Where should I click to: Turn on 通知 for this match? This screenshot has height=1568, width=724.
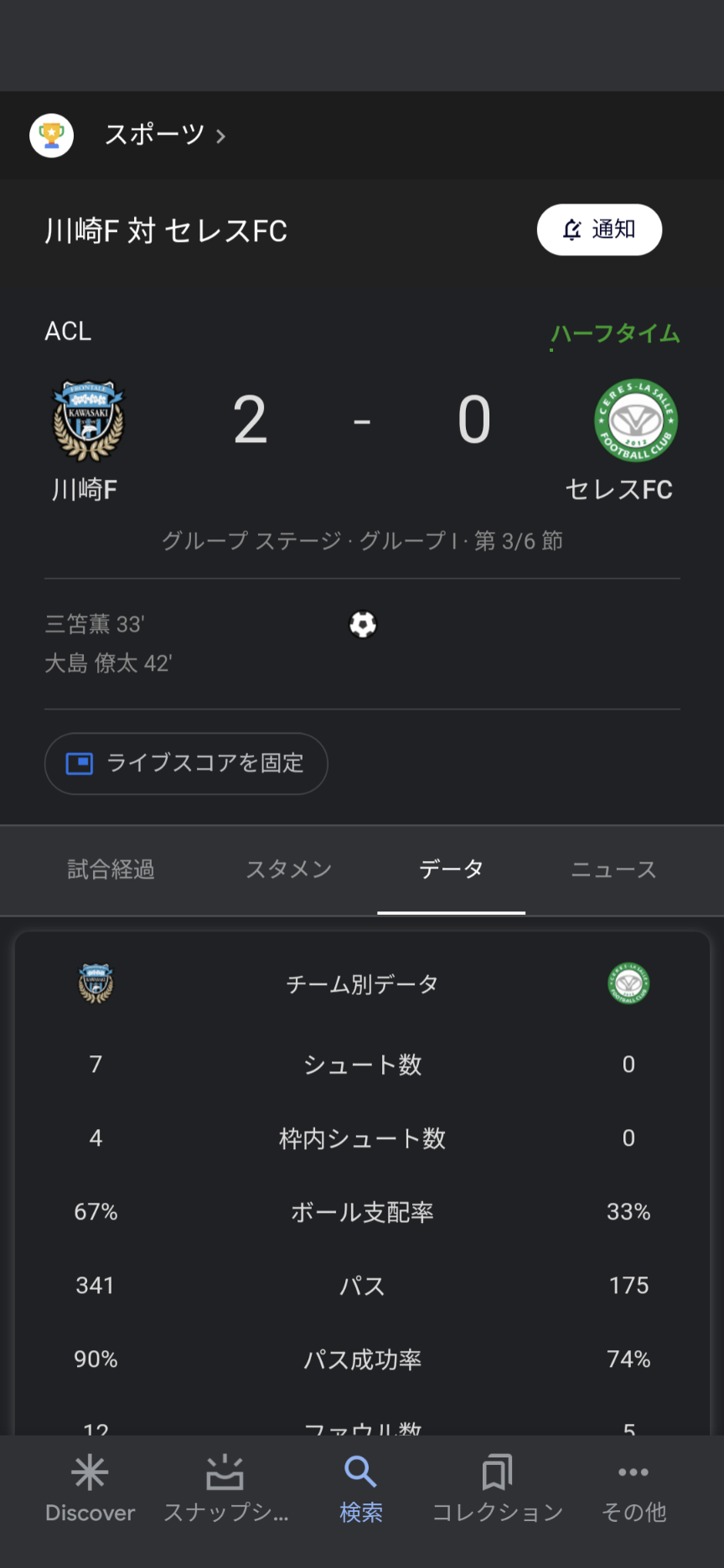click(599, 230)
